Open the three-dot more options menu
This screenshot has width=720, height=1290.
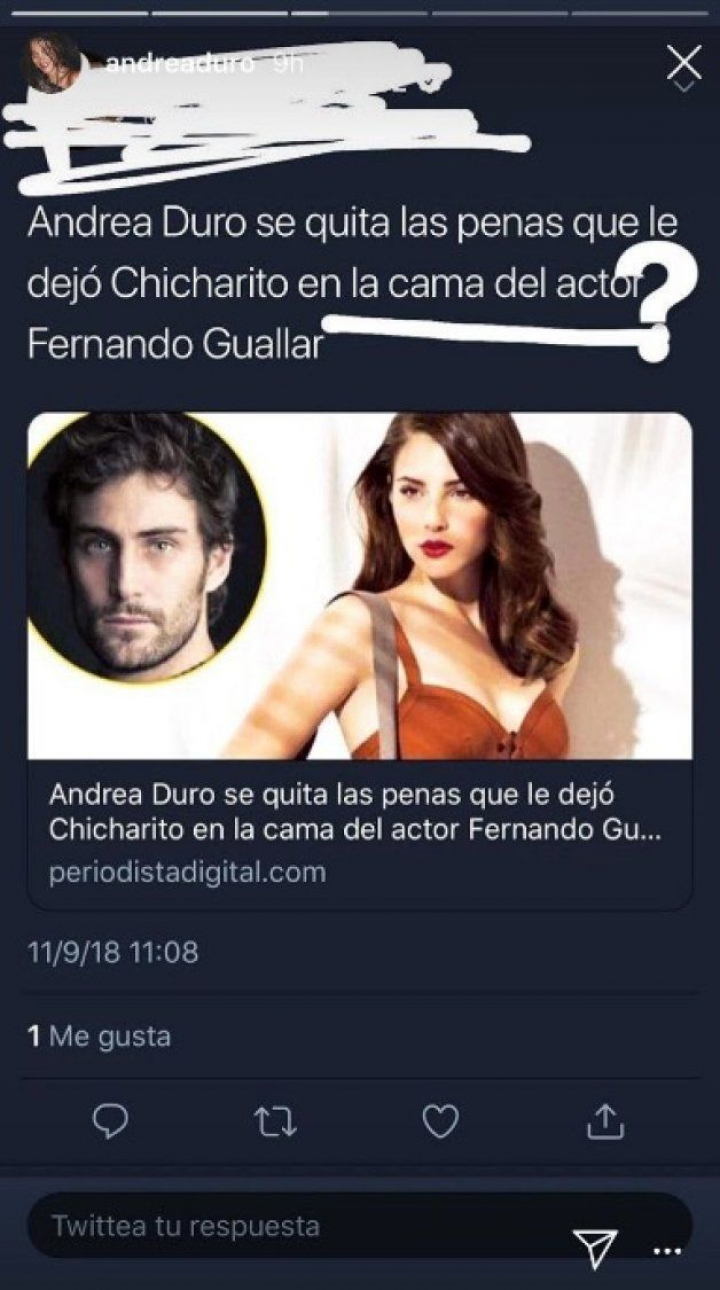click(665, 1251)
